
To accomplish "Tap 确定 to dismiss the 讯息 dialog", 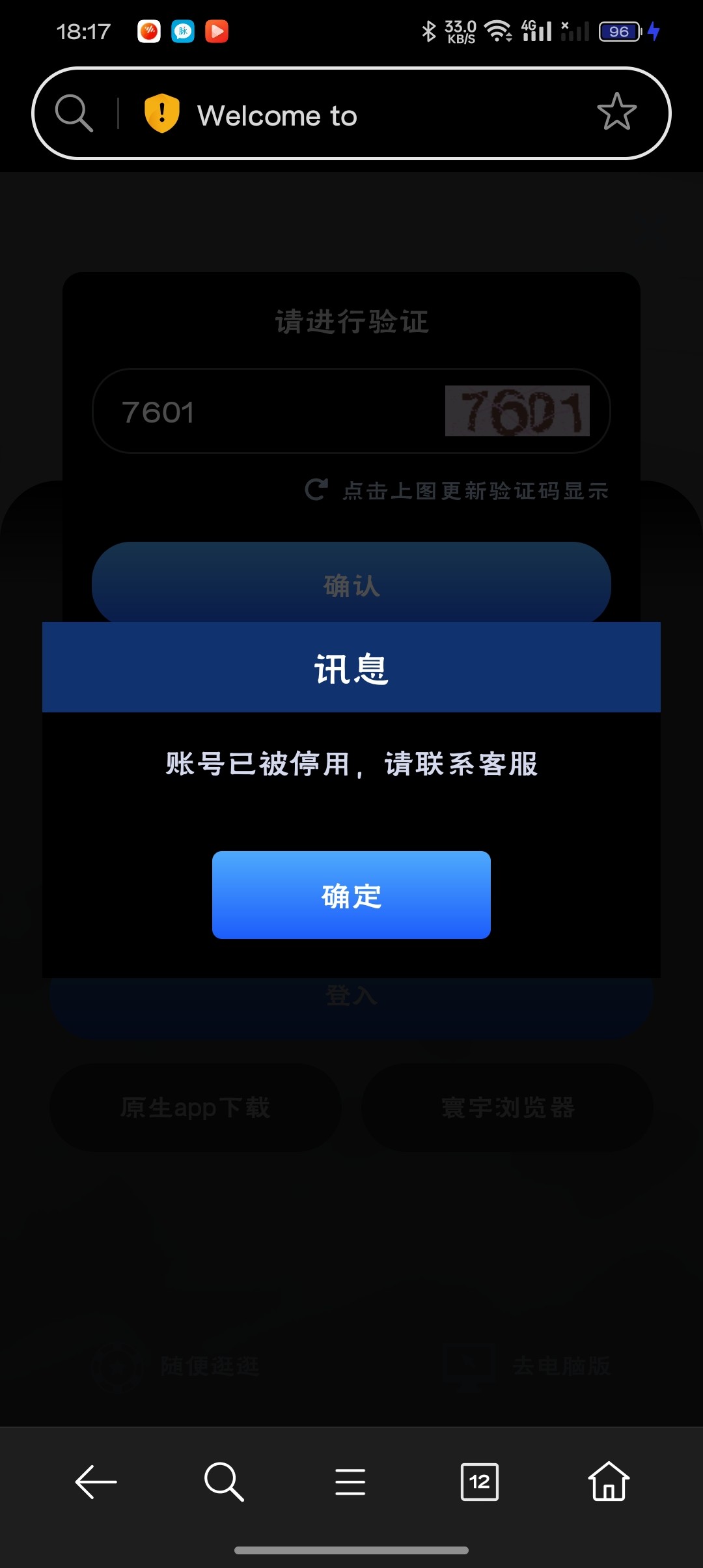I will pos(351,895).
